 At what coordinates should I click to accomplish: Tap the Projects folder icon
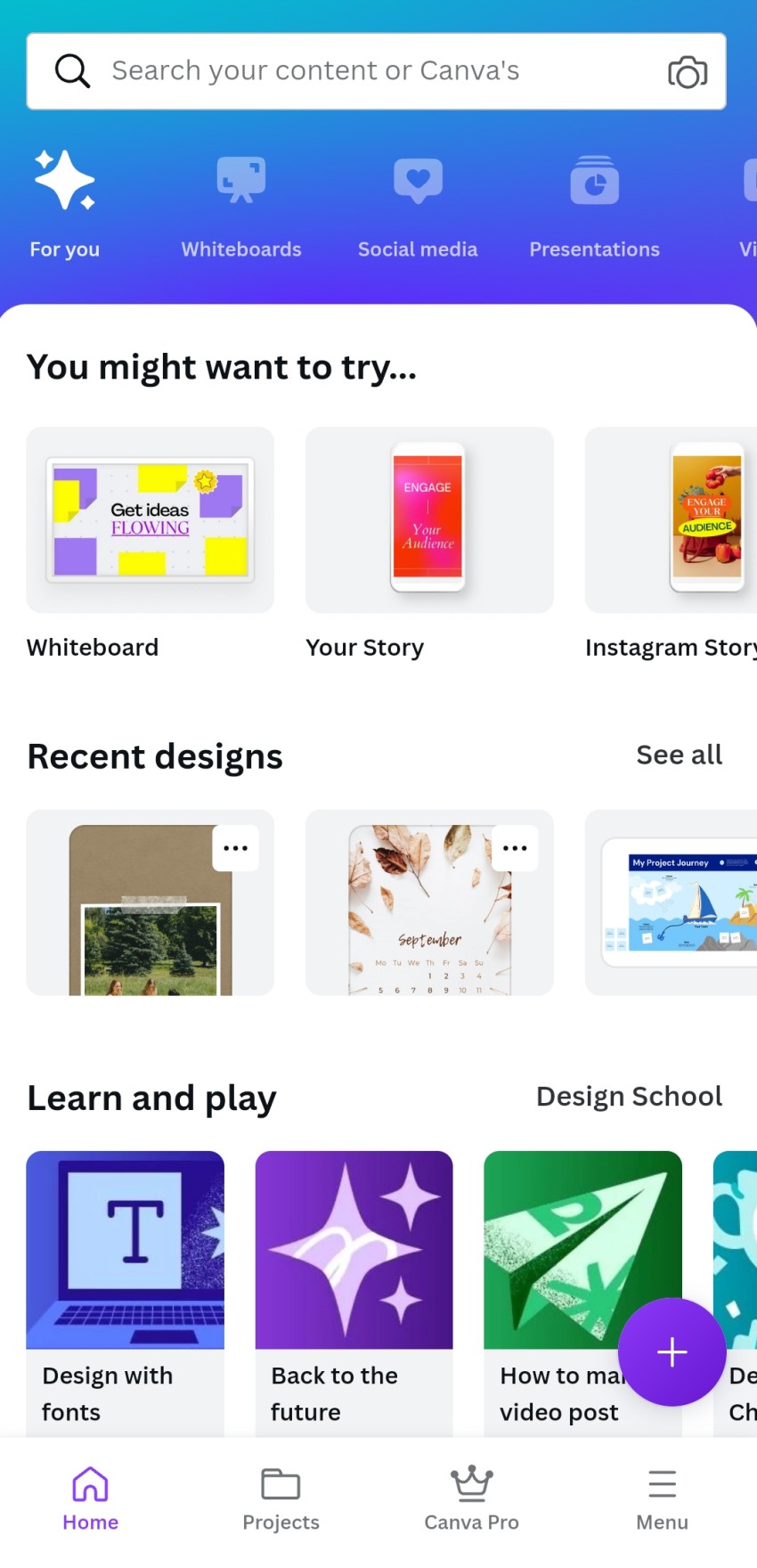(x=281, y=1485)
